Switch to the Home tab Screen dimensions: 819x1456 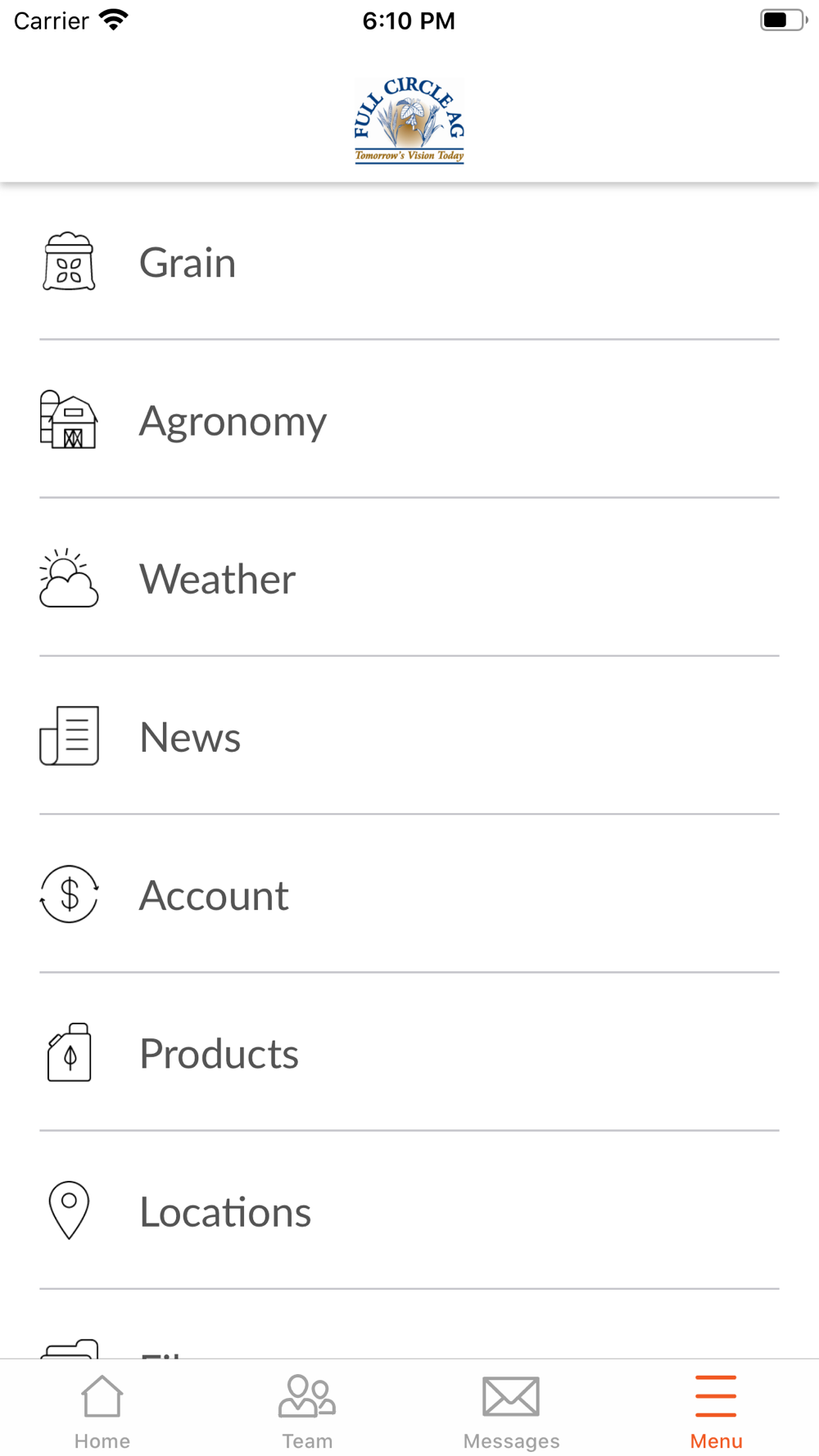(x=102, y=1412)
